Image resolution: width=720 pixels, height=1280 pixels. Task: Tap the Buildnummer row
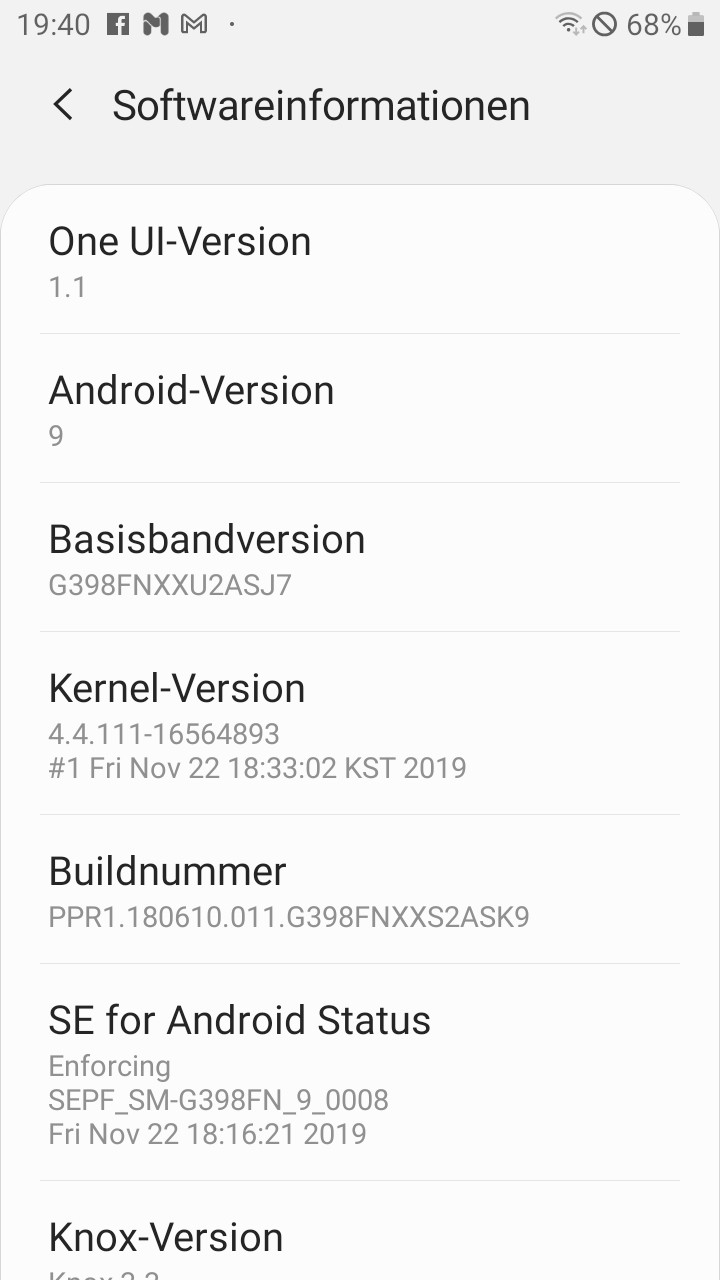coord(360,890)
